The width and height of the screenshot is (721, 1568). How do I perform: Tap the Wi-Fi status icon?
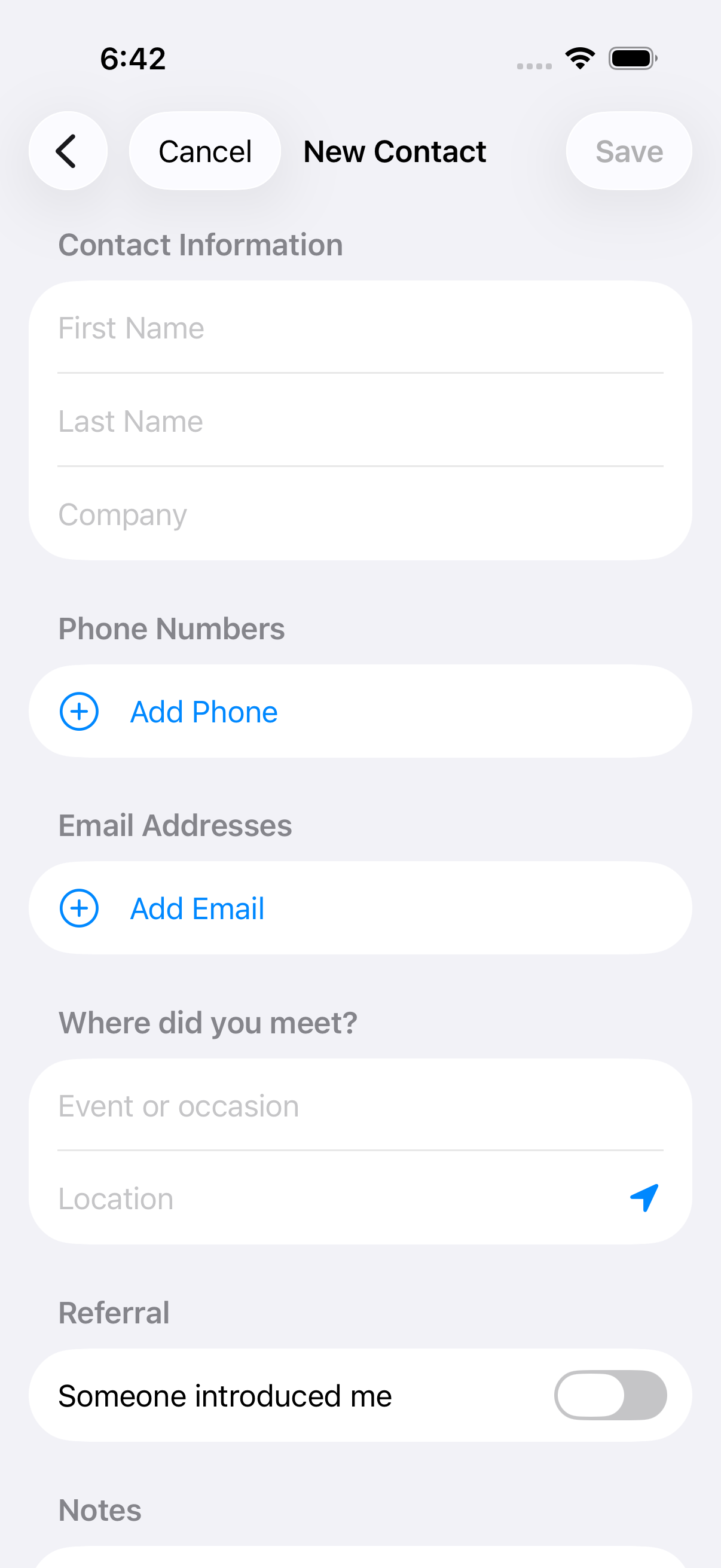coord(579,58)
